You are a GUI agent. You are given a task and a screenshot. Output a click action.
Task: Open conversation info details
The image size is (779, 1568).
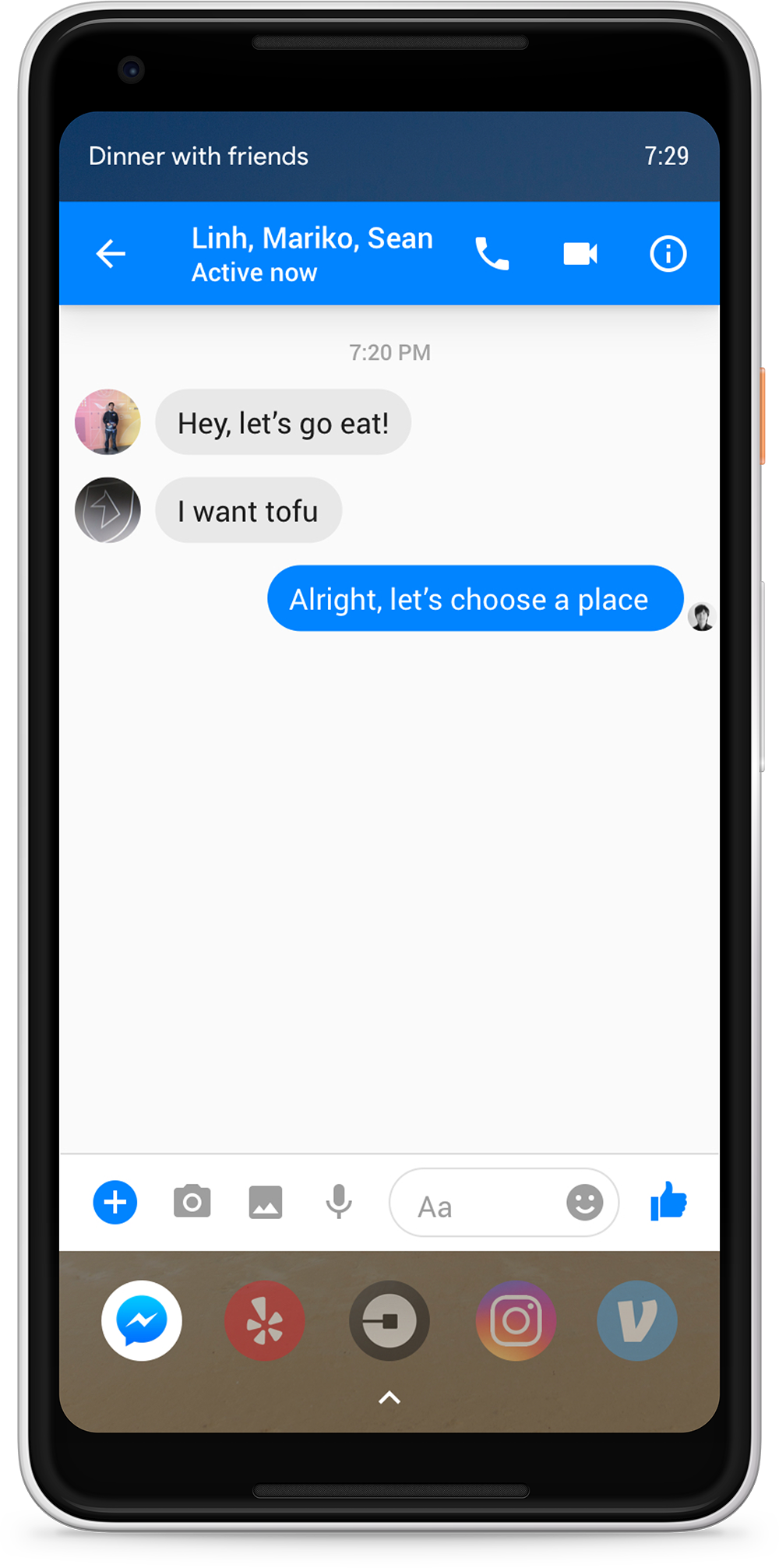coord(668,254)
